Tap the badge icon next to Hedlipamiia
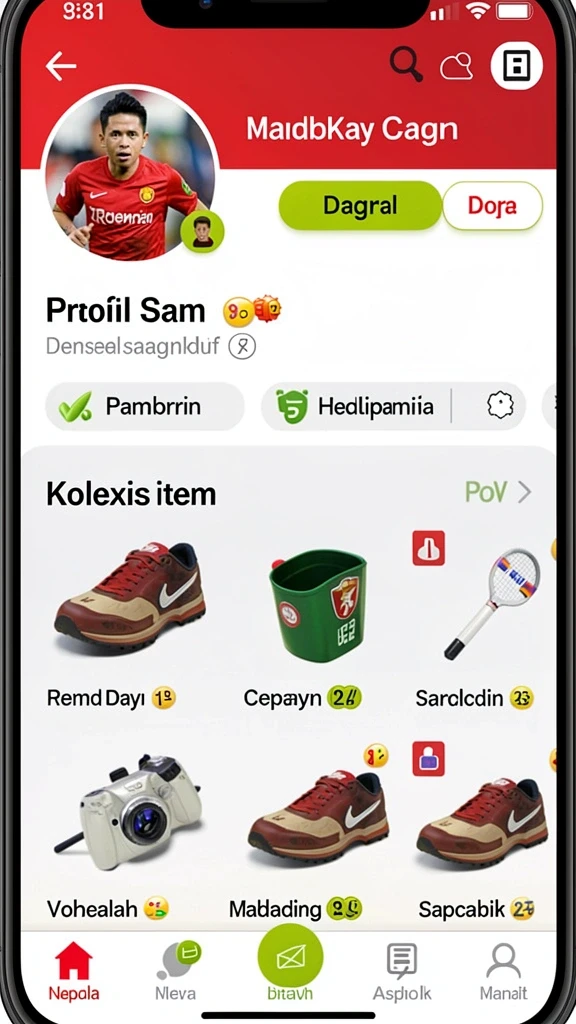This screenshot has width=576, height=1024. pyautogui.click(x=502, y=406)
